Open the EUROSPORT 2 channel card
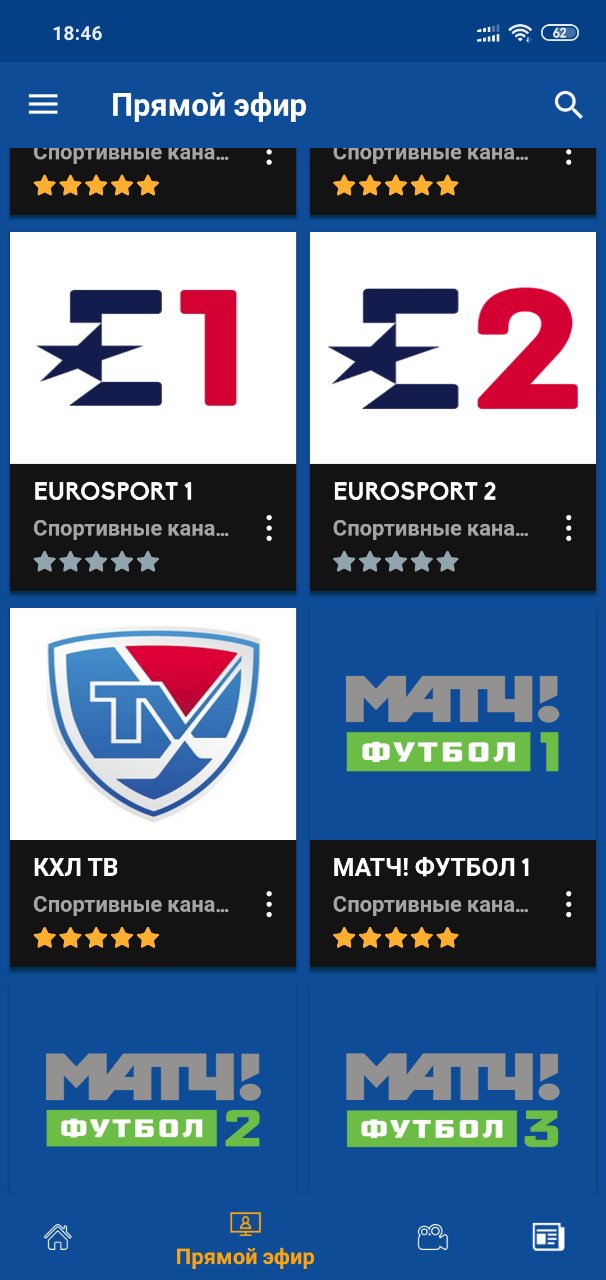Viewport: 606px width, 1280px height. click(x=453, y=411)
